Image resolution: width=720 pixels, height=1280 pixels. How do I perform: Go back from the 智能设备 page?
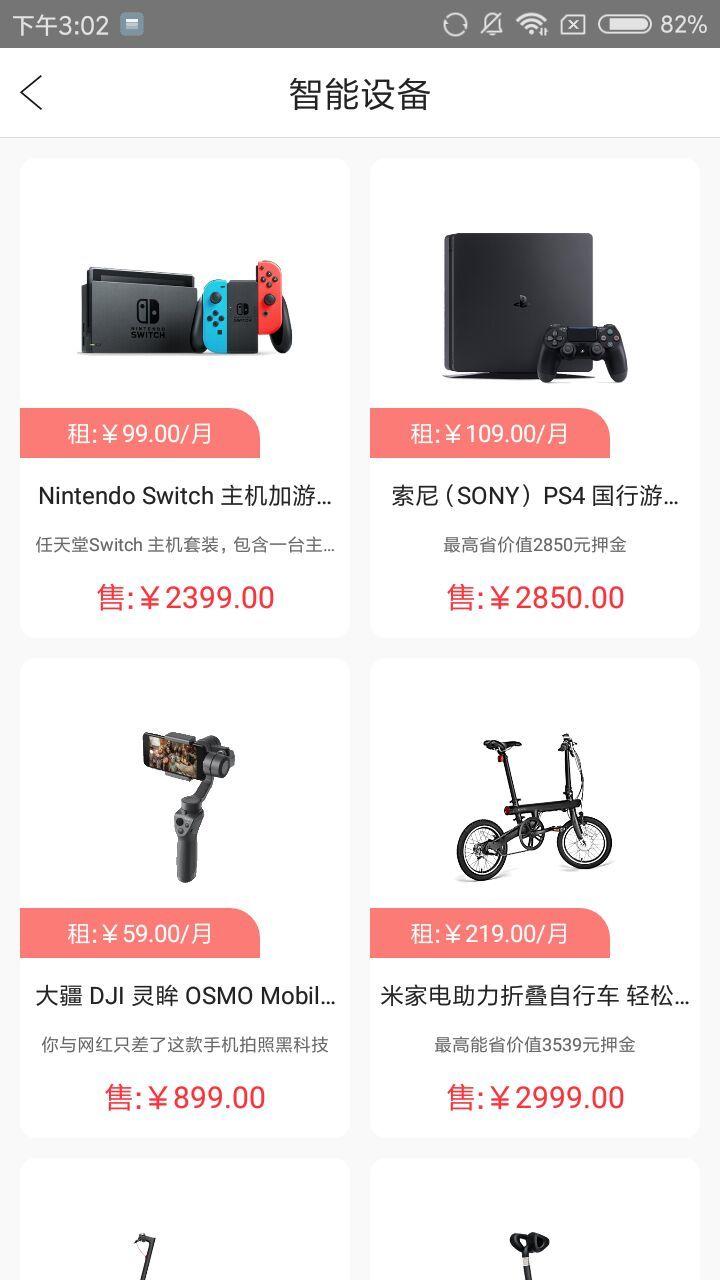pyautogui.click(x=32, y=93)
